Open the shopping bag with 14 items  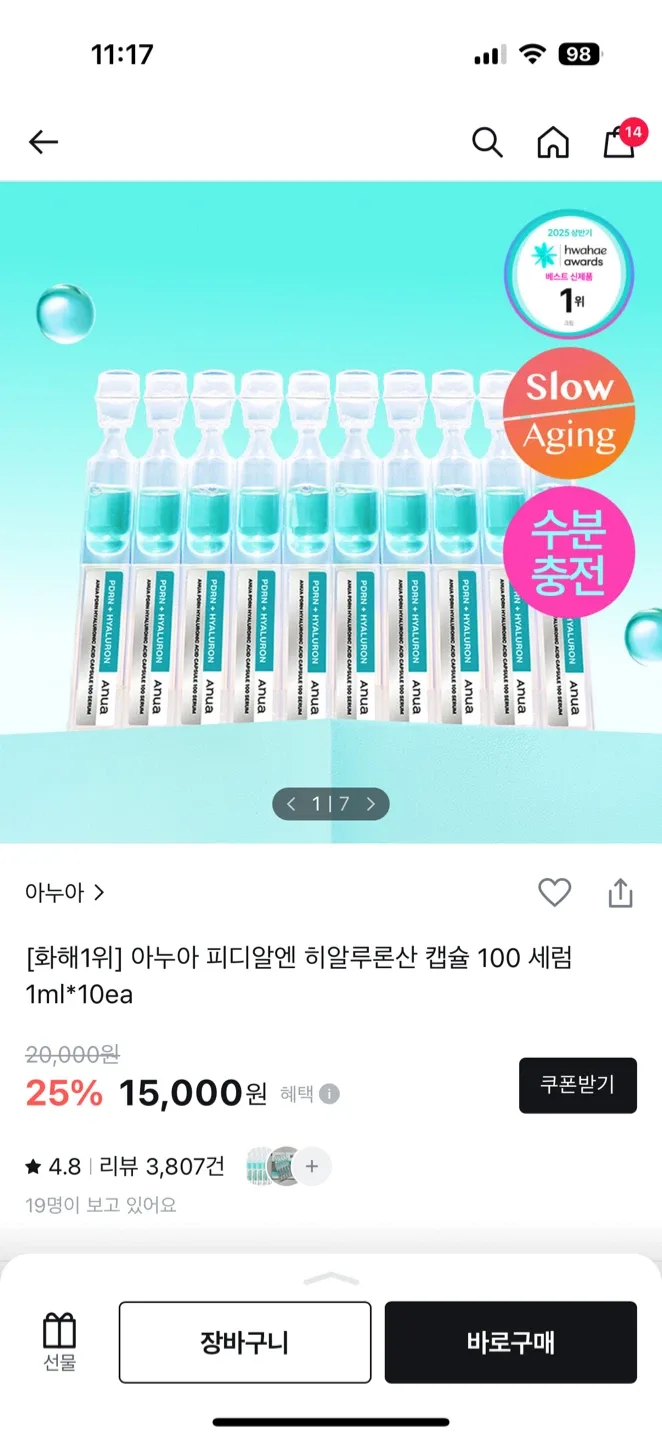tap(619, 142)
